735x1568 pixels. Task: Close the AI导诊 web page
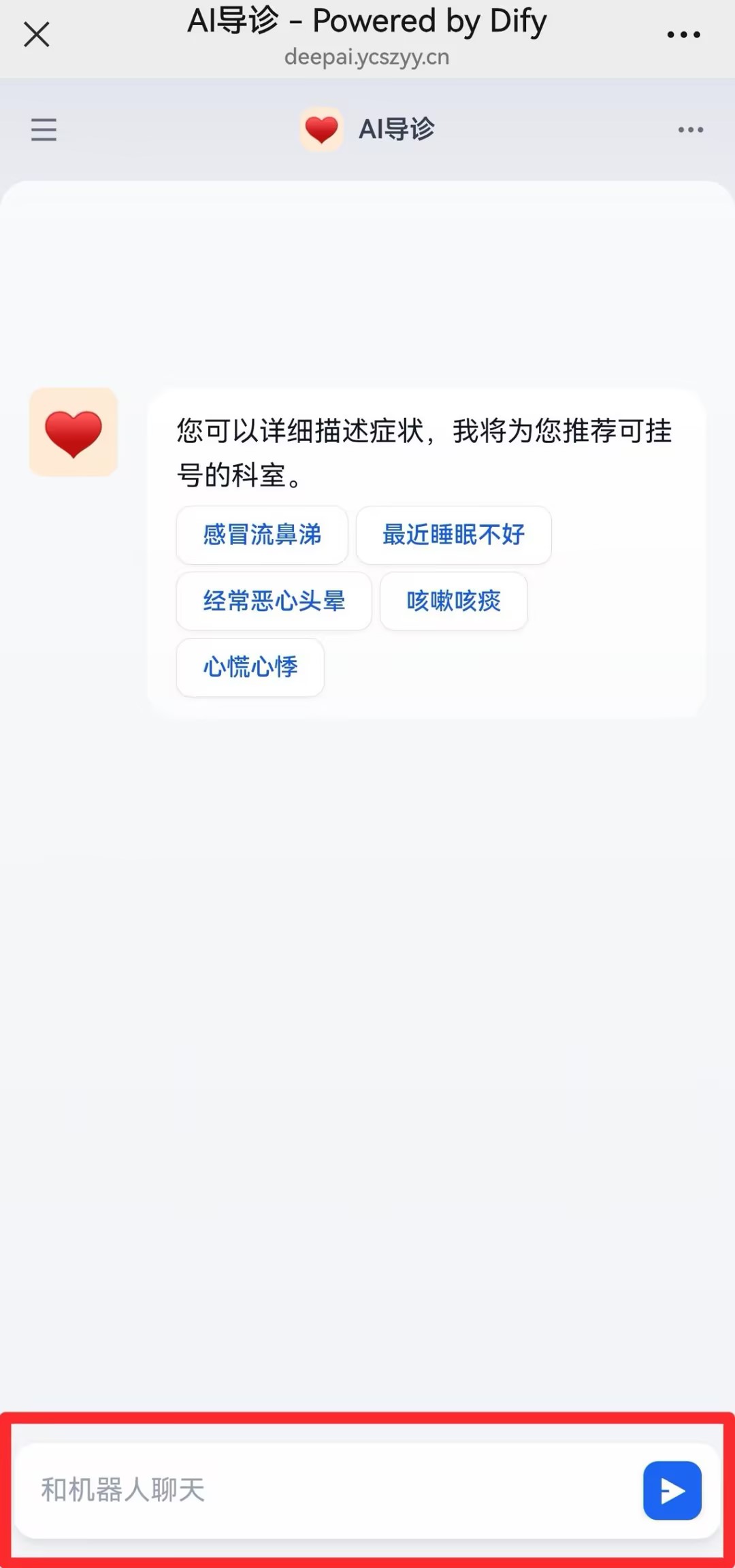point(37,34)
